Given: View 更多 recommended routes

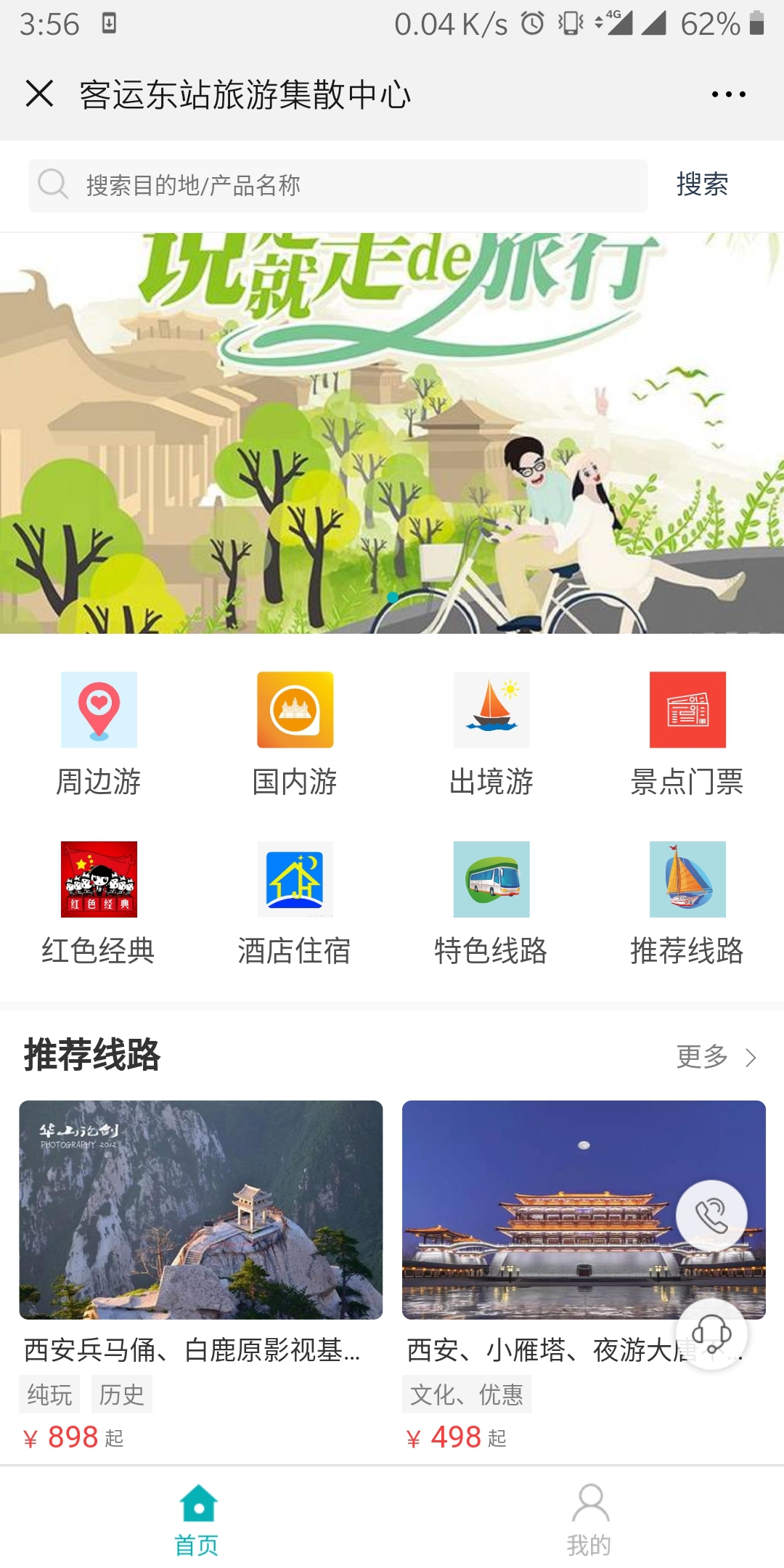Looking at the screenshot, I should click(x=716, y=1057).
